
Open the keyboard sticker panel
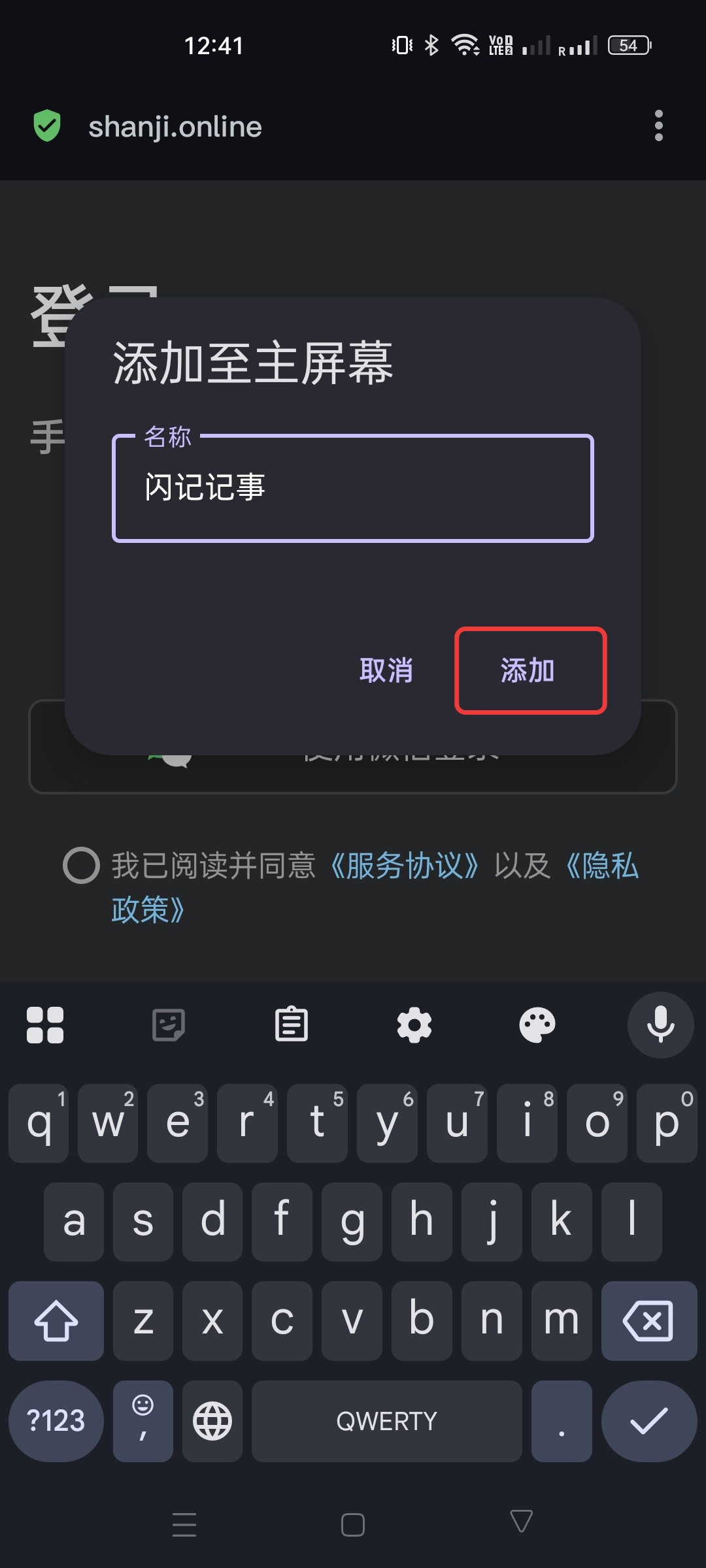169,1024
